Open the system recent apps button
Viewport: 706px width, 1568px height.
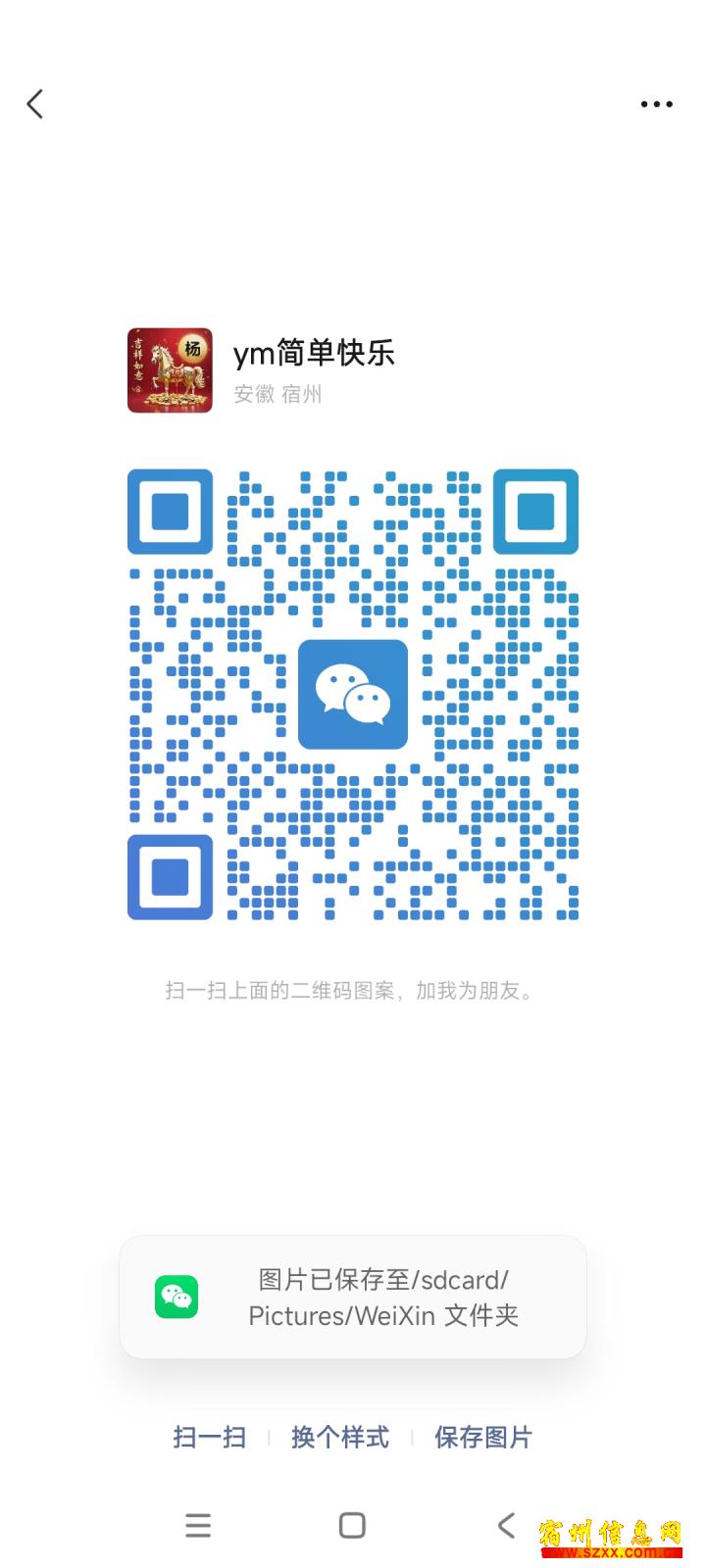click(x=198, y=1525)
